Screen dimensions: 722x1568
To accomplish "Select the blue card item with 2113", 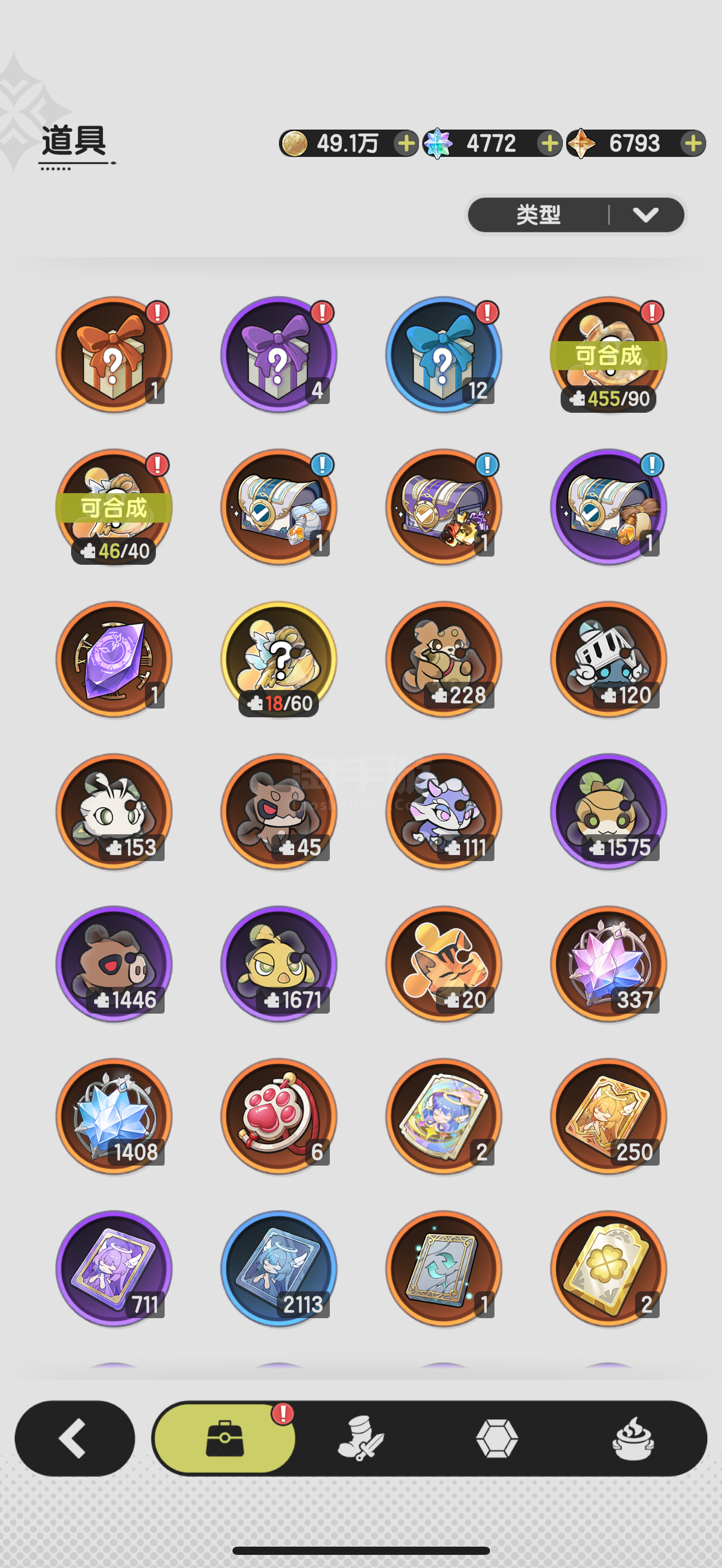I will pos(279,1268).
